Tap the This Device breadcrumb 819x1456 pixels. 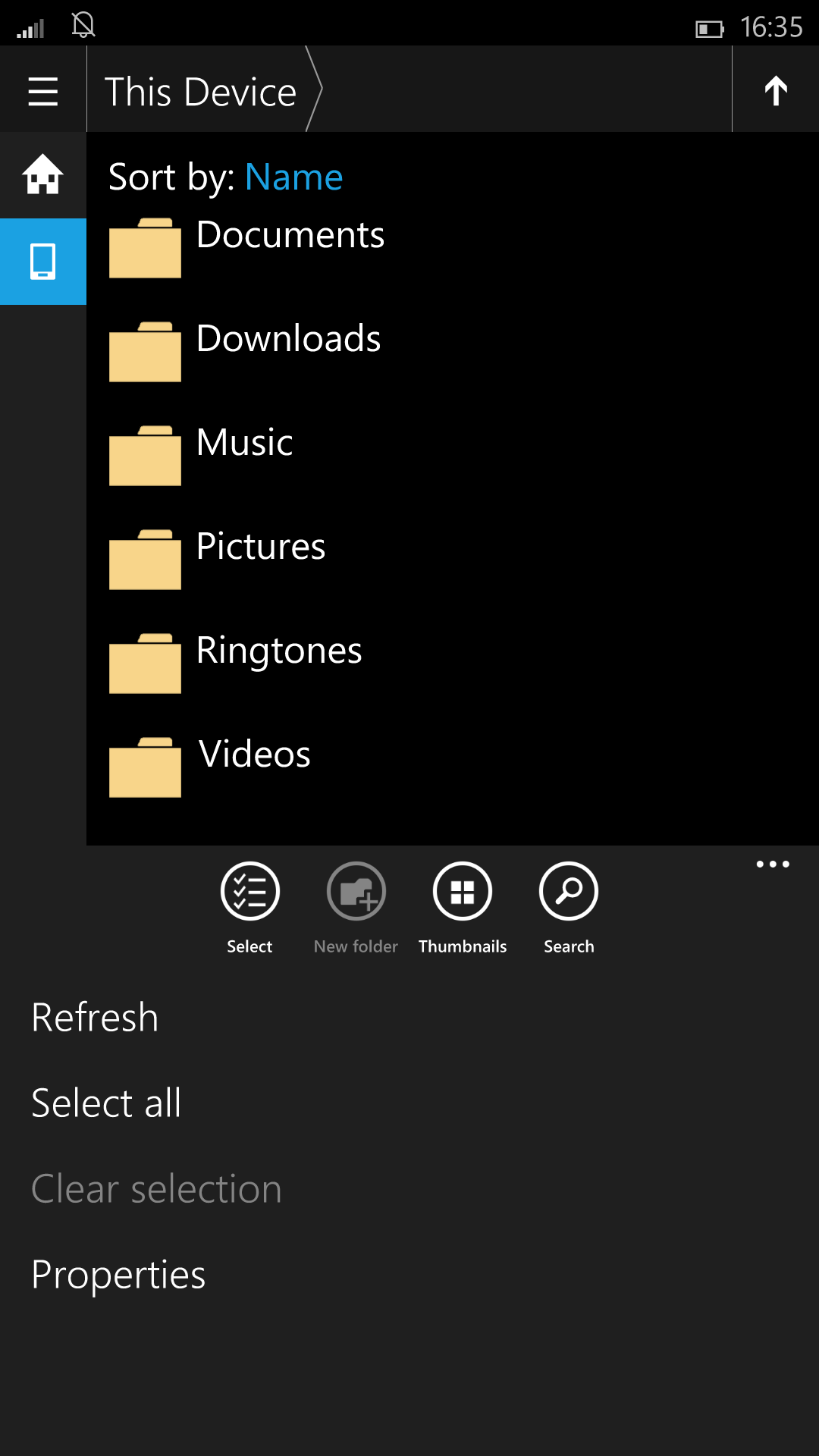[200, 92]
